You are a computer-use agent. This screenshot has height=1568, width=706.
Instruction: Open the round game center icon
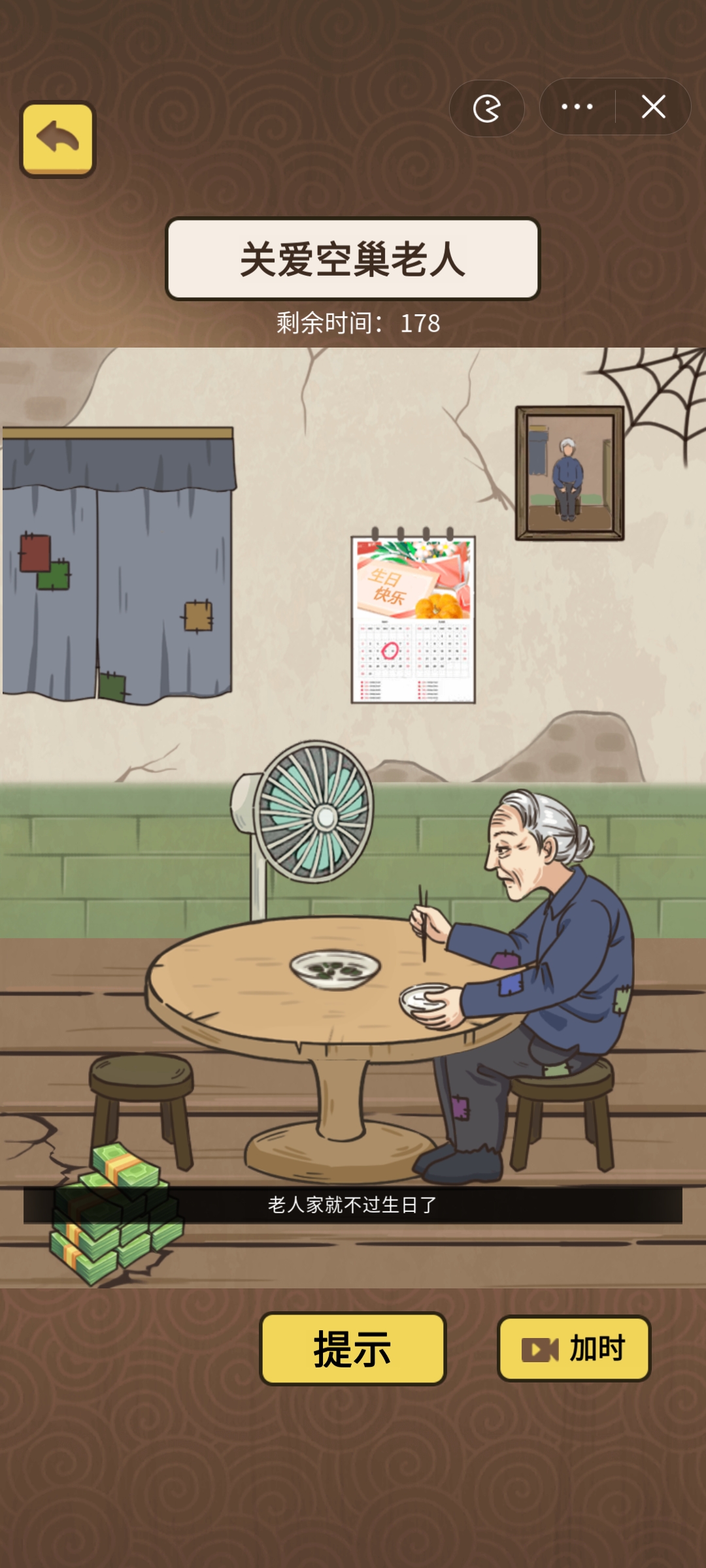click(x=487, y=108)
